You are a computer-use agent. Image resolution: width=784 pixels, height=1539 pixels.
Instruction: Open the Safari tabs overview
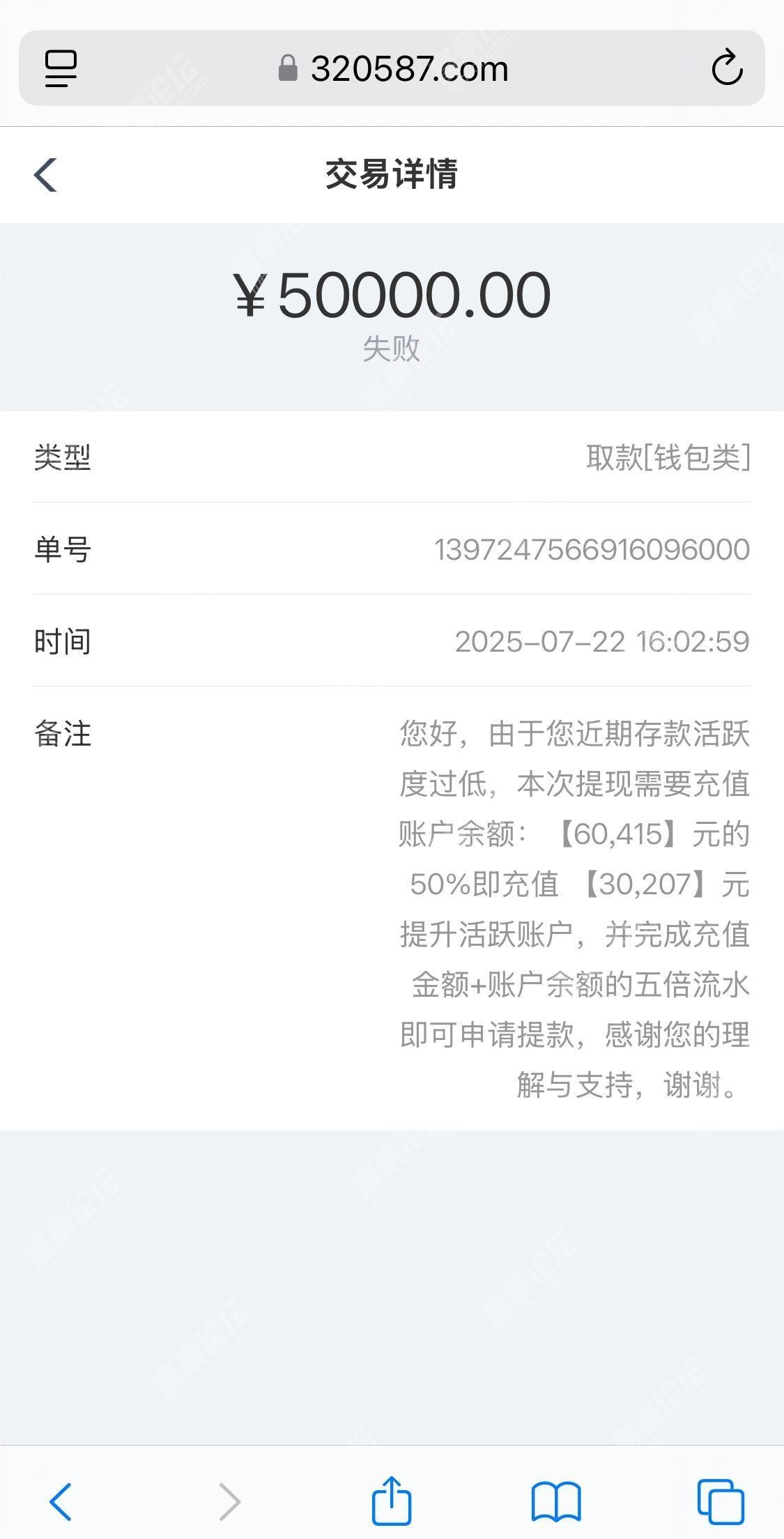pos(721,1501)
